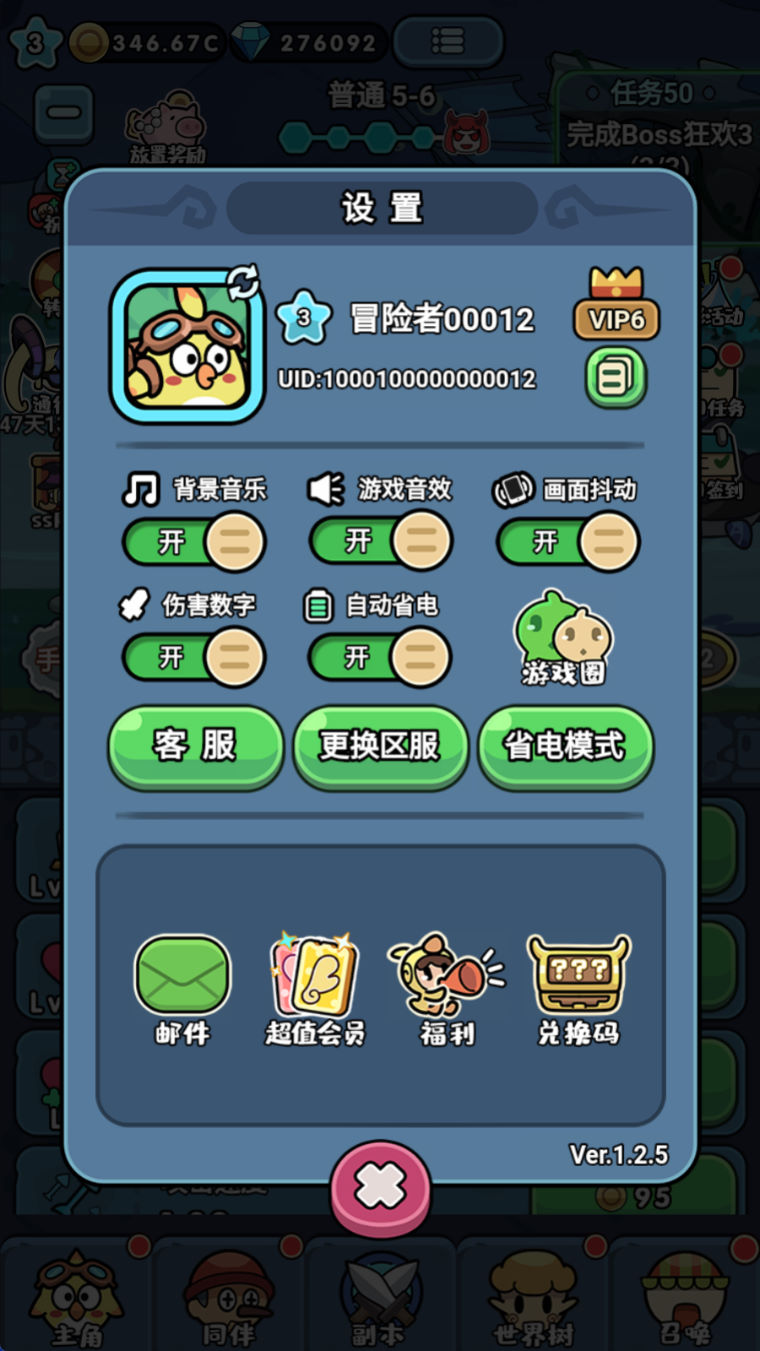760x1351 pixels.
Task: Open the 超值会员 membership offer
Action: click(315, 988)
